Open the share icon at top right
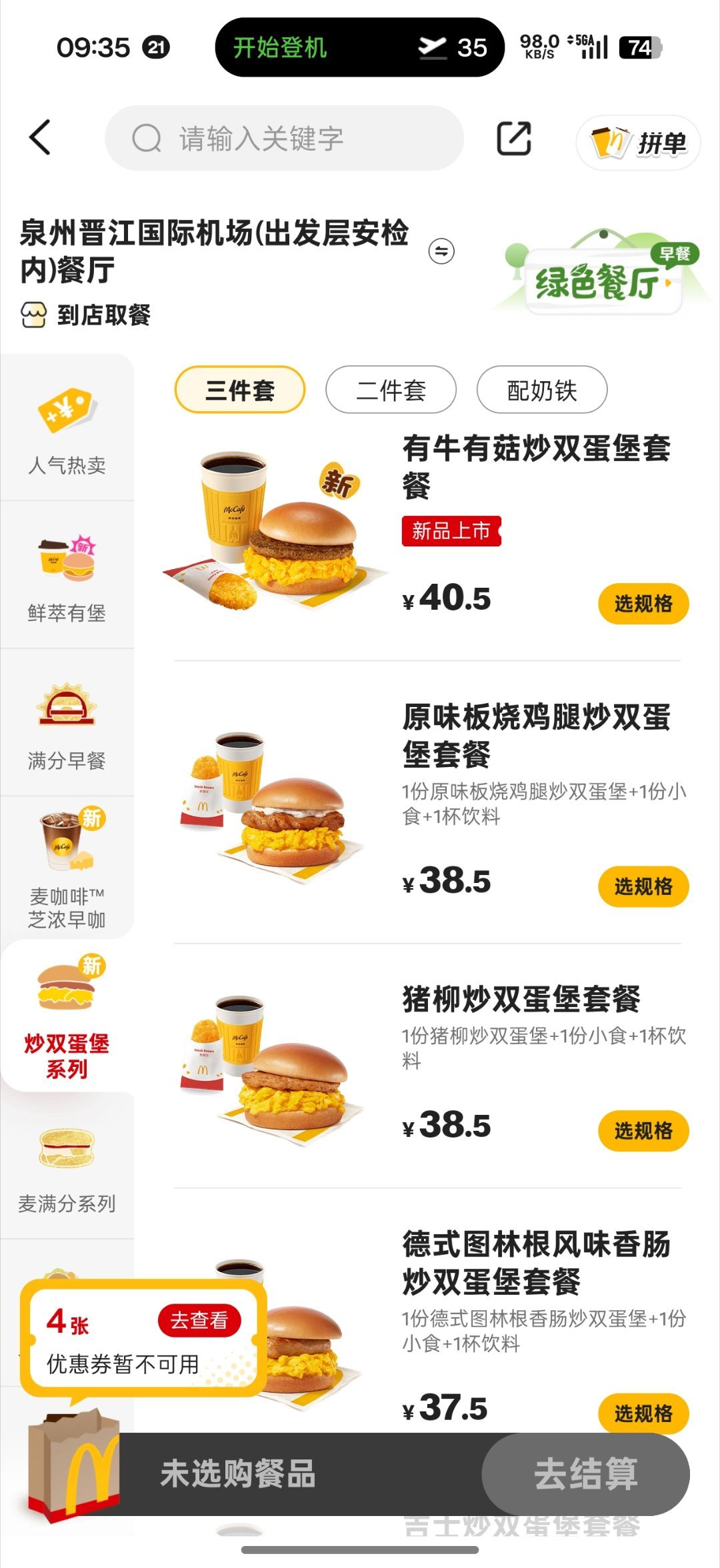720x1568 pixels. point(513,139)
